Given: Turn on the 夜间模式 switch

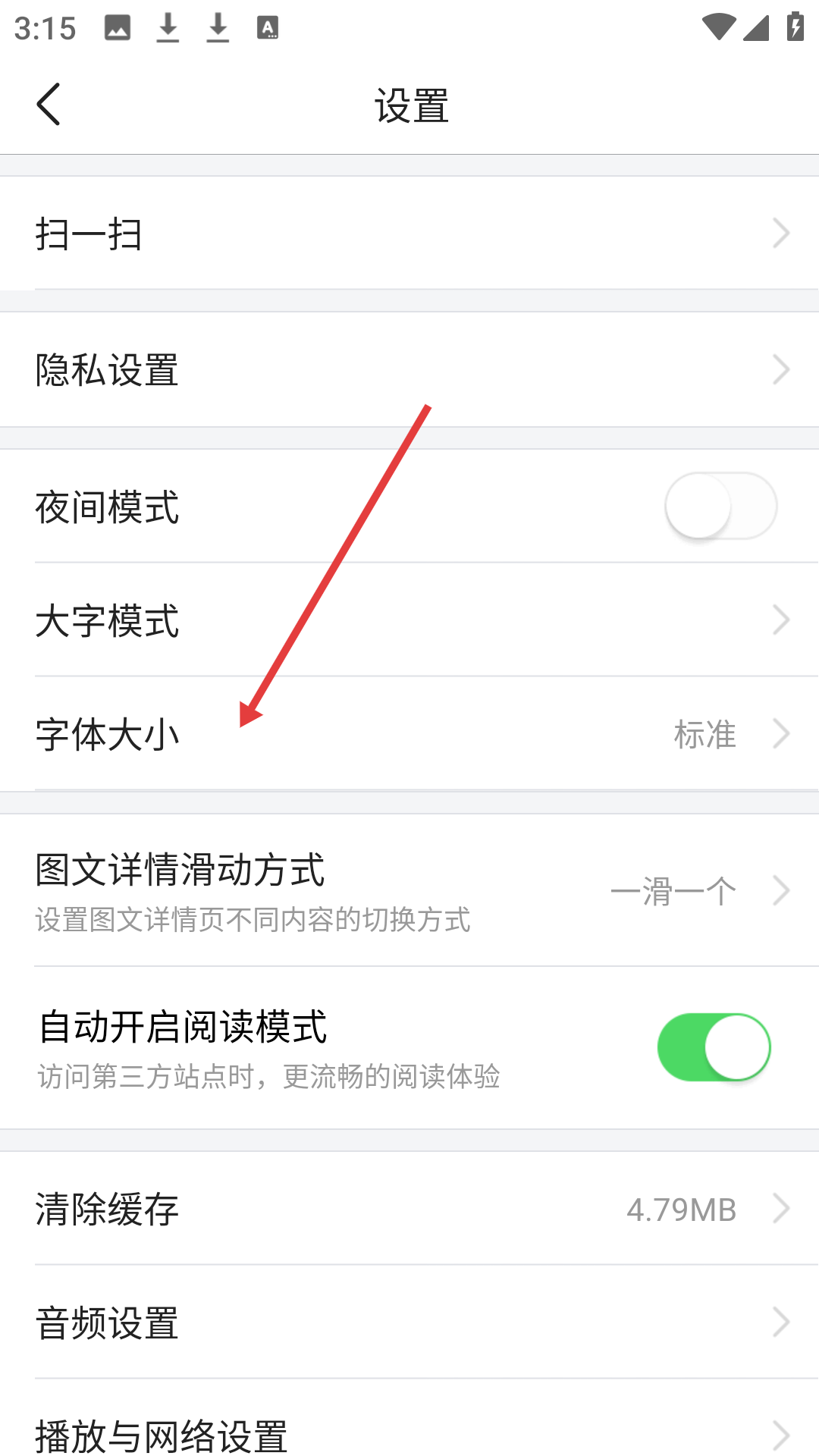Looking at the screenshot, I should point(720,506).
